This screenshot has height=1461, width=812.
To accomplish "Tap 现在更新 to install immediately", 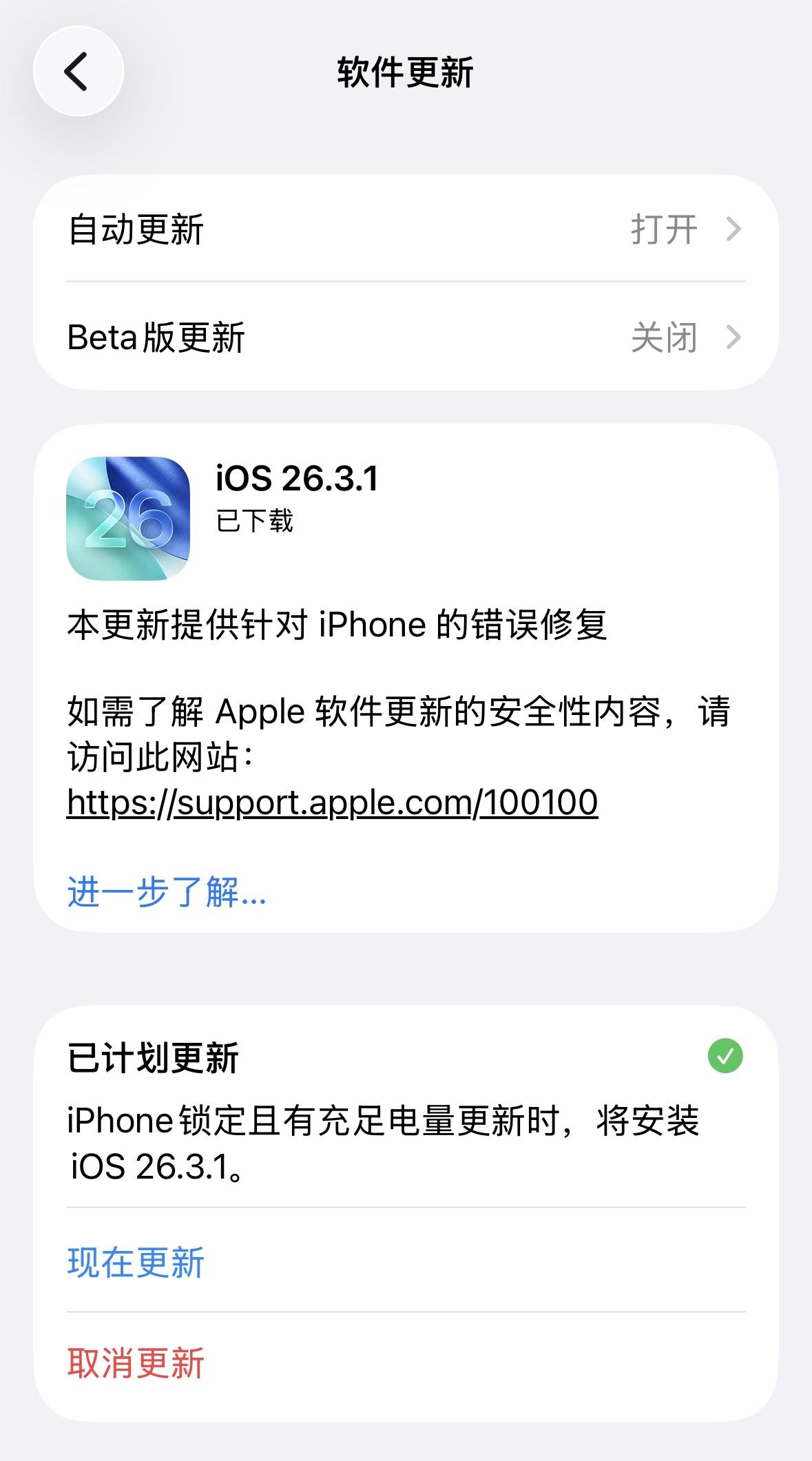I will point(136,1263).
